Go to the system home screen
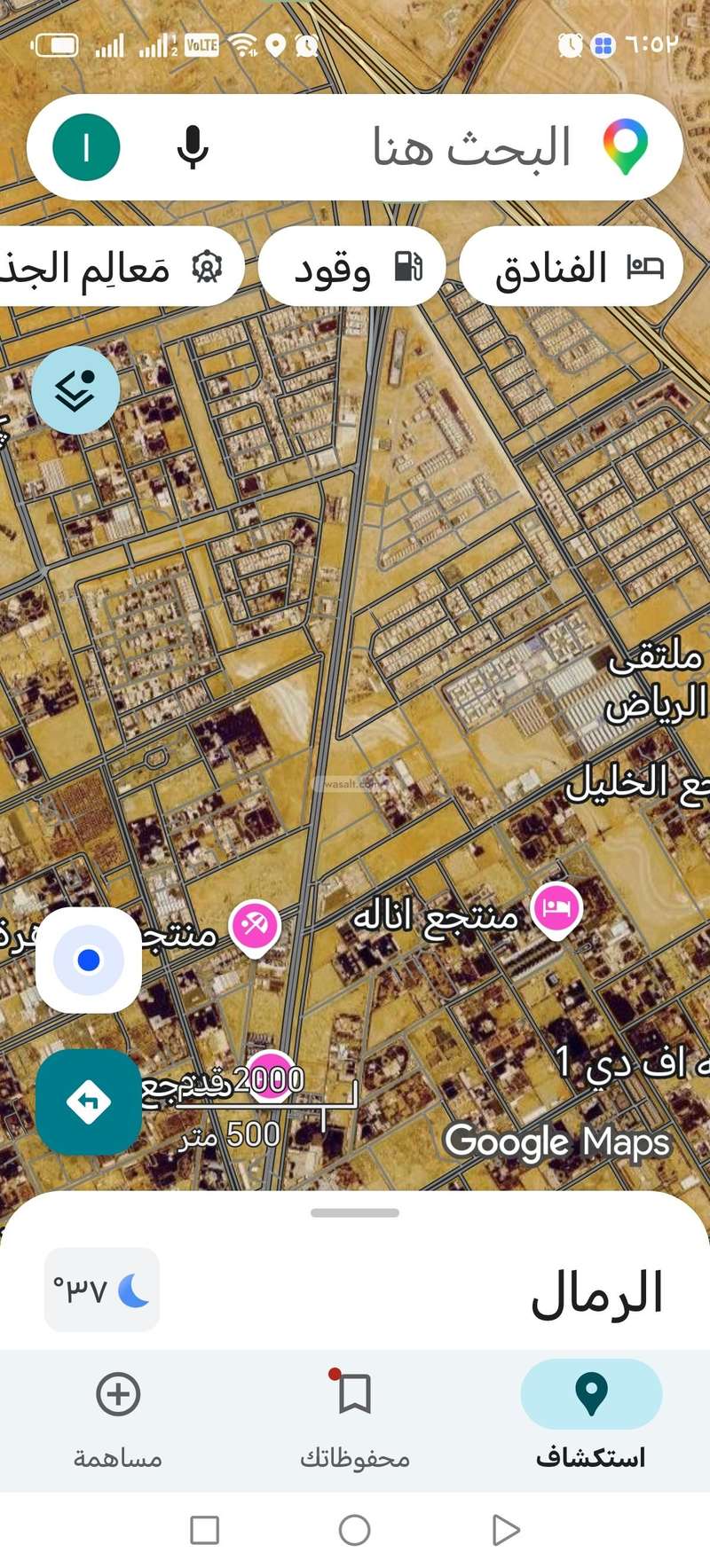 coord(355,1530)
